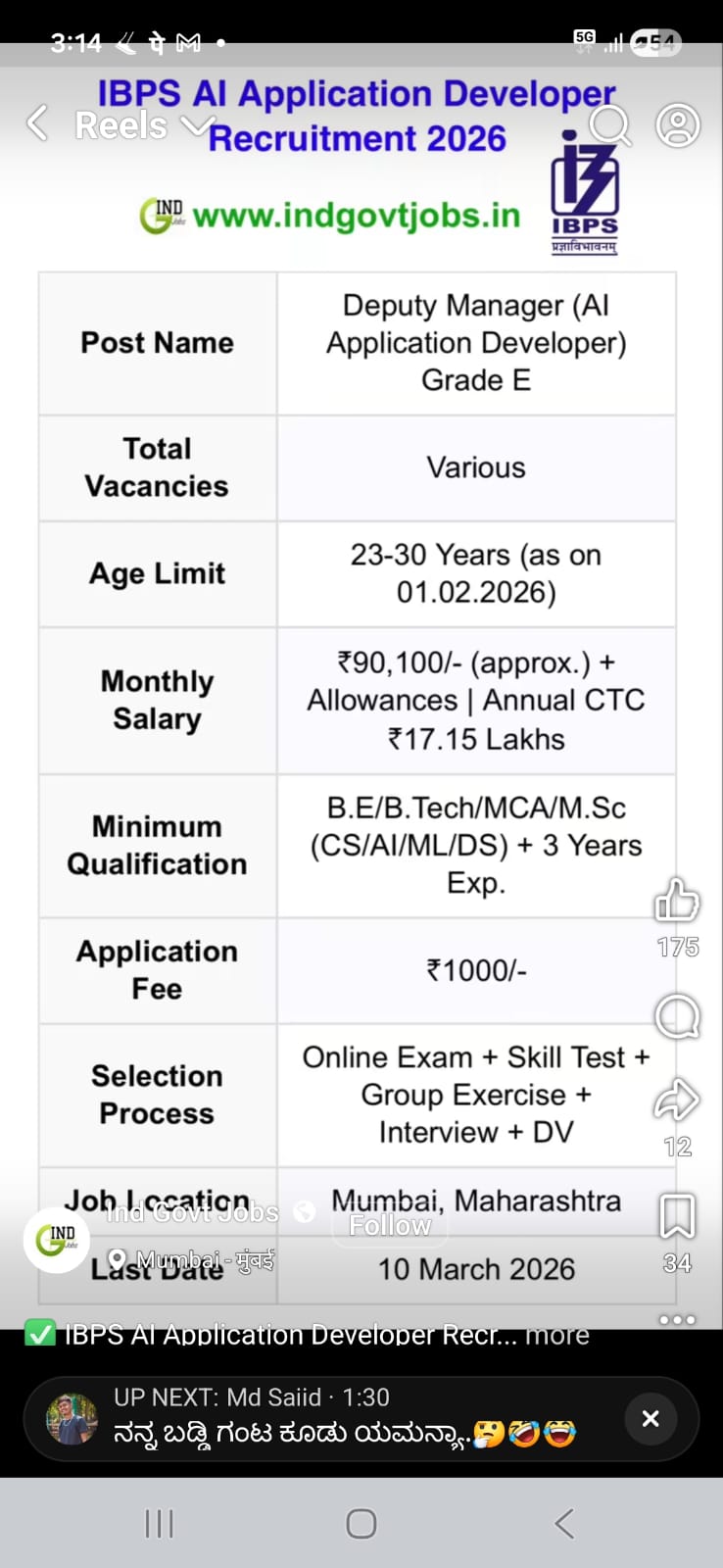Open the comments on this reel

click(677, 1017)
